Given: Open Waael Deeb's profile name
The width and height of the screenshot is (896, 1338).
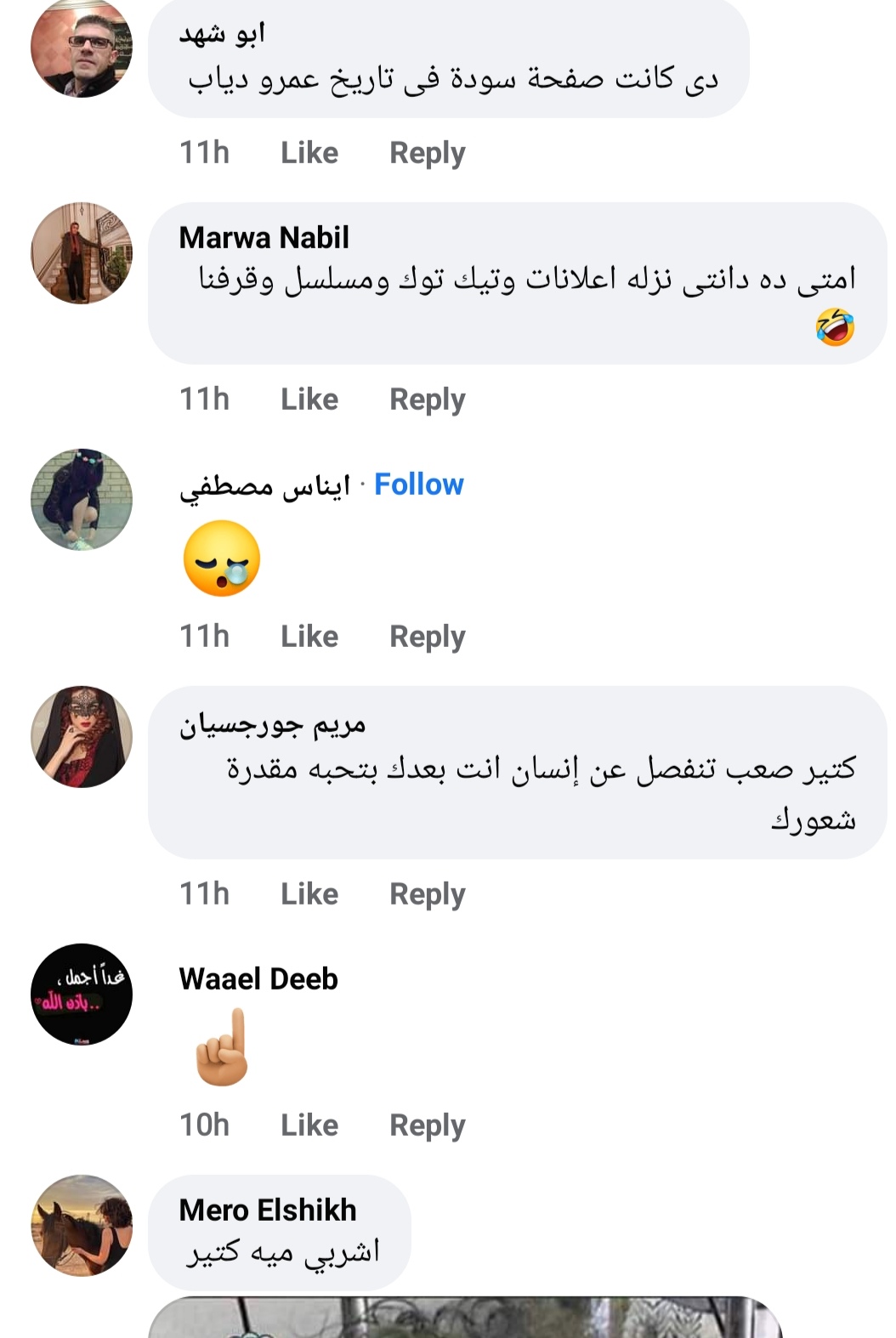Looking at the screenshot, I should (x=258, y=979).
